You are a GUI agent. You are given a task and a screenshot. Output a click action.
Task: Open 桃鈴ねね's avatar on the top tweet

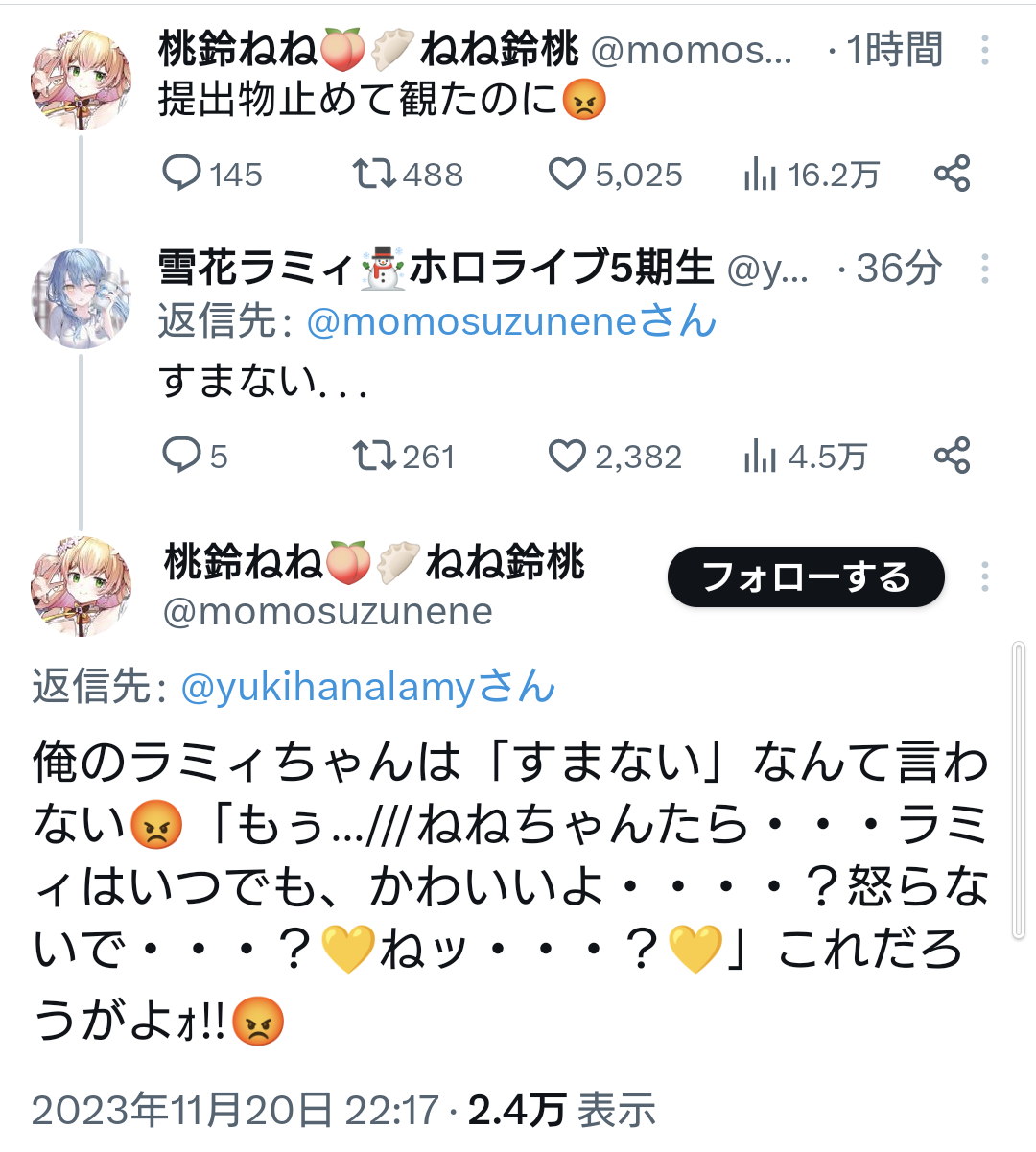point(81,79)
